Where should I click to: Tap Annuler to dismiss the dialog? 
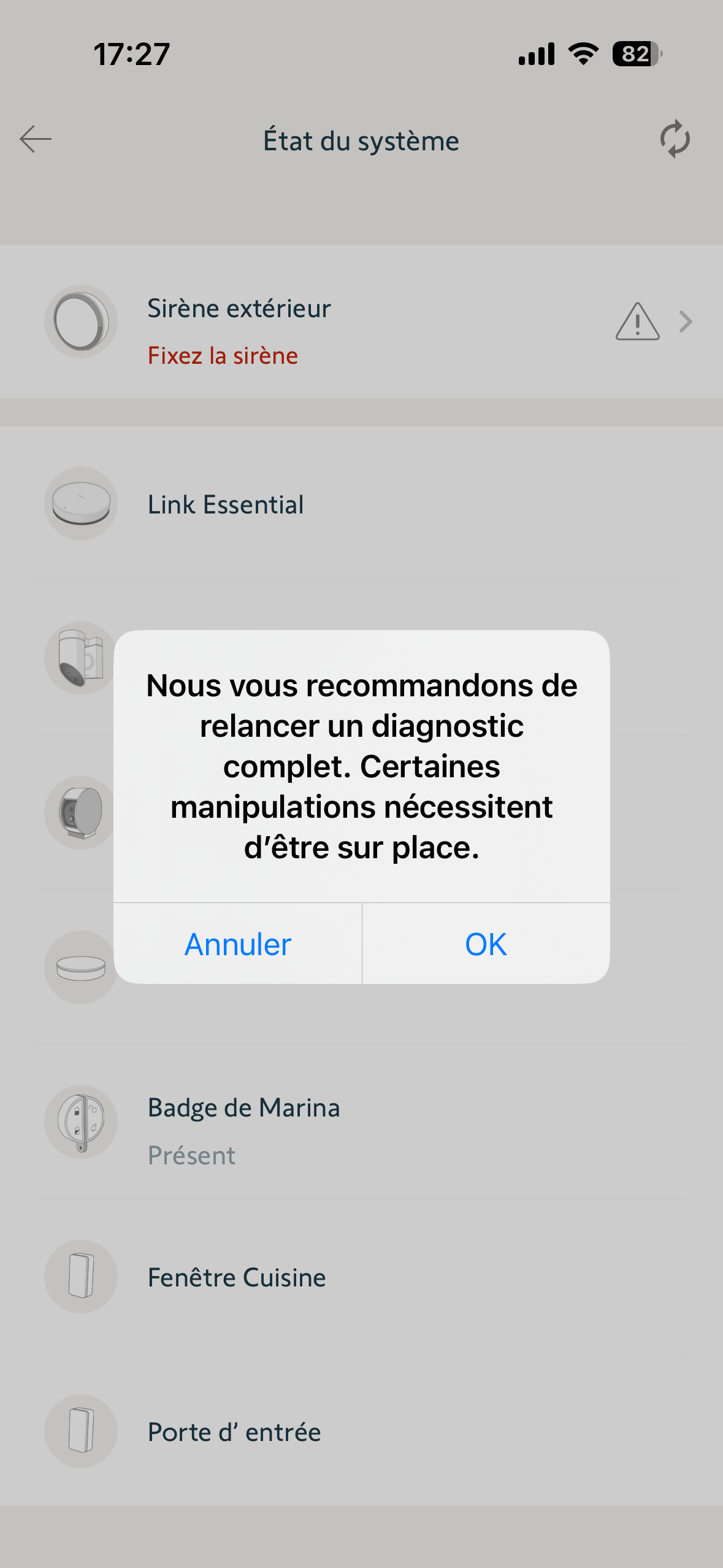pyautogui.click(x=238, y=944)
